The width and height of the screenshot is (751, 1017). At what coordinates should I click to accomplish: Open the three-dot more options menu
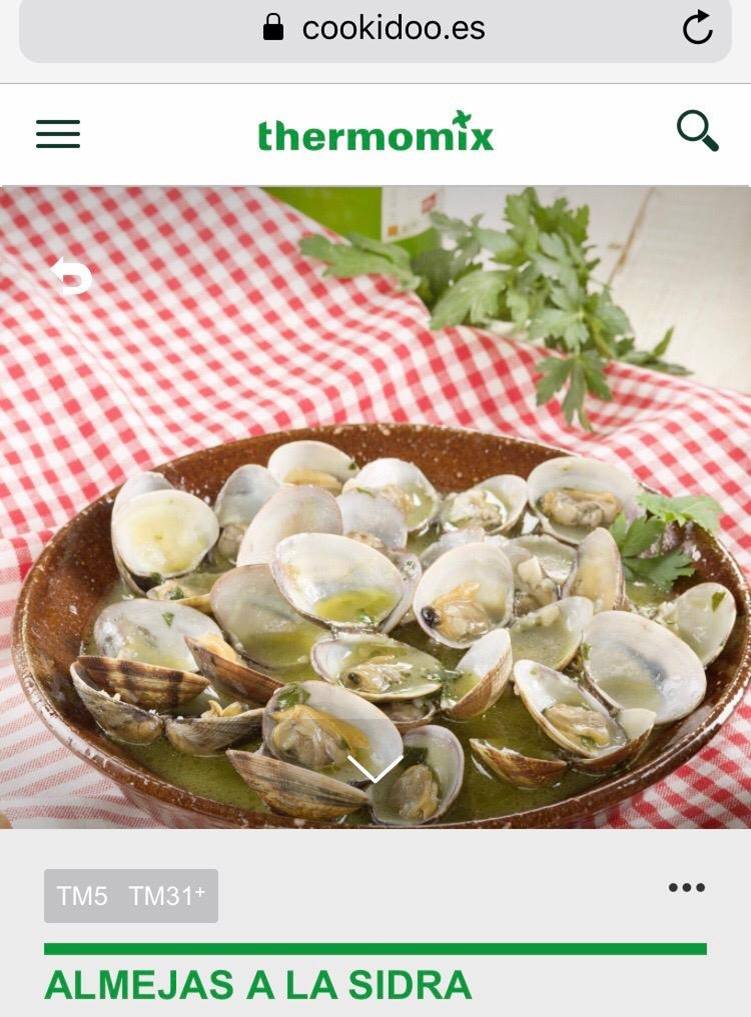click(686, 887)
